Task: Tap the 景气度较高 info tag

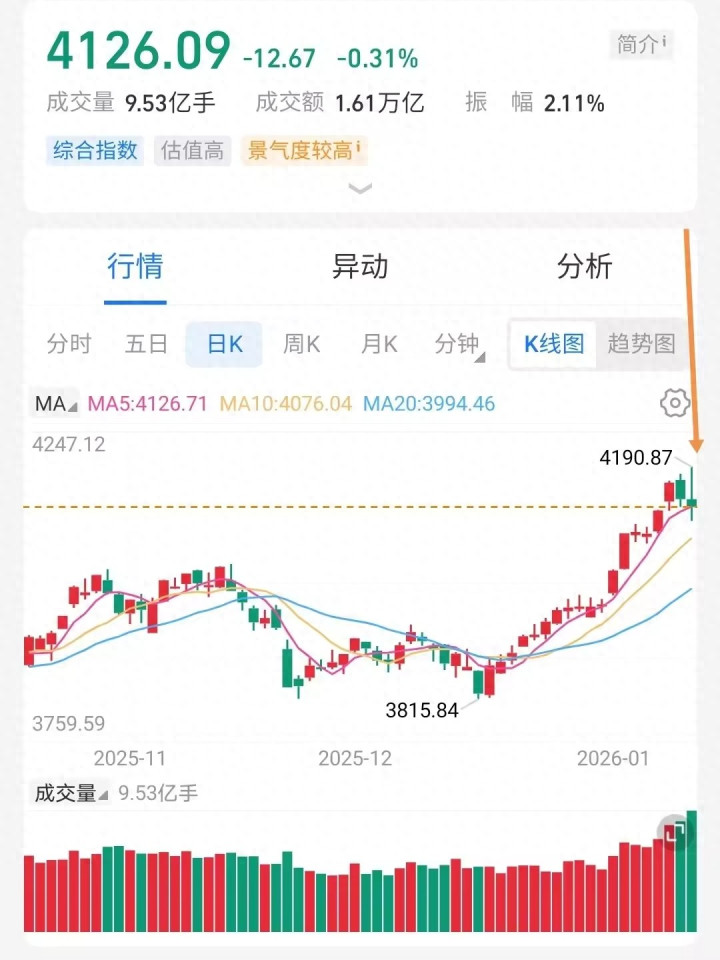Action: 303,151
